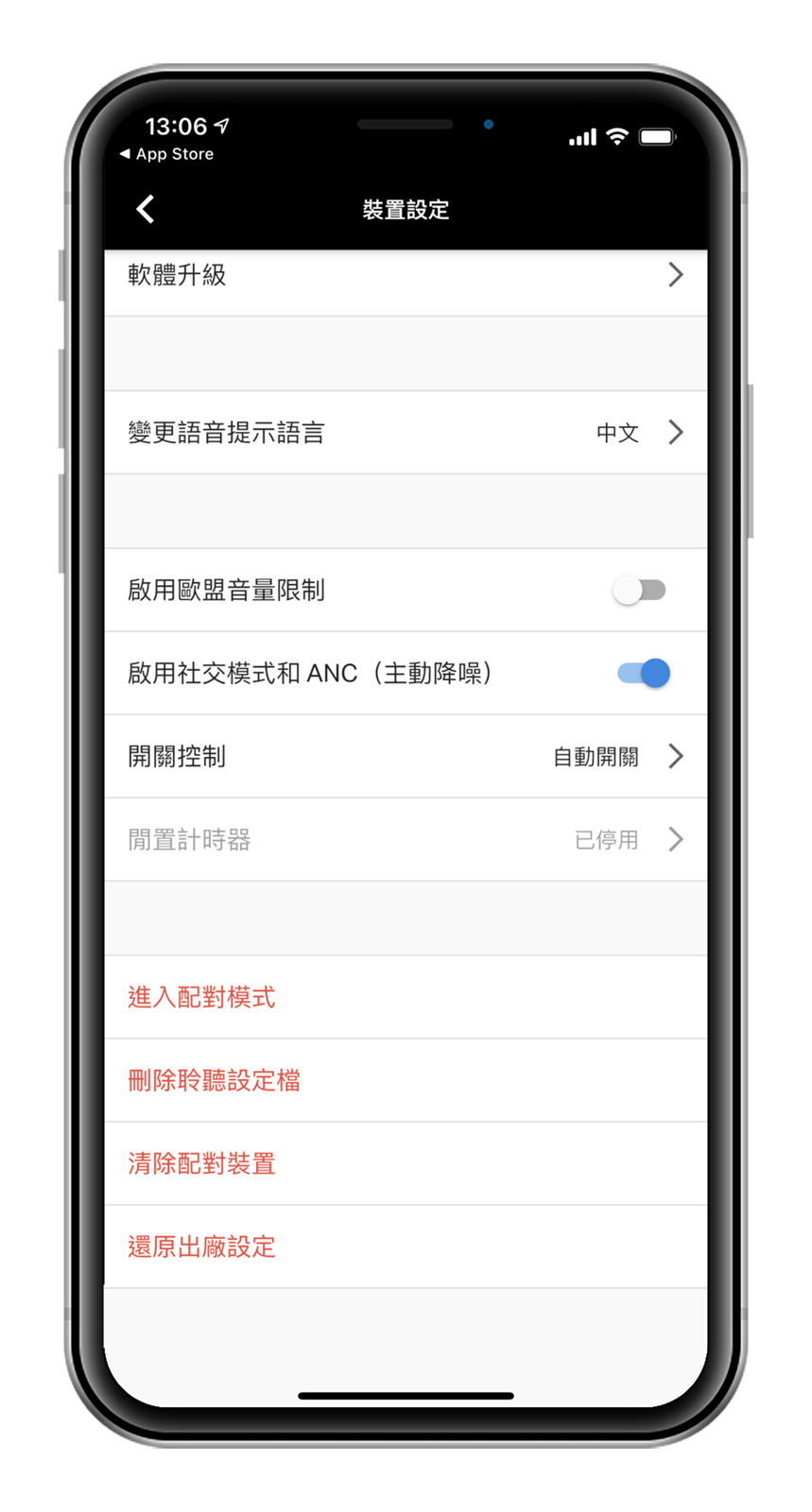Open 開關控制 settings row
The width and height of the screenshot is (812, 1512).
pyautogui.click(x=405, y=757)
